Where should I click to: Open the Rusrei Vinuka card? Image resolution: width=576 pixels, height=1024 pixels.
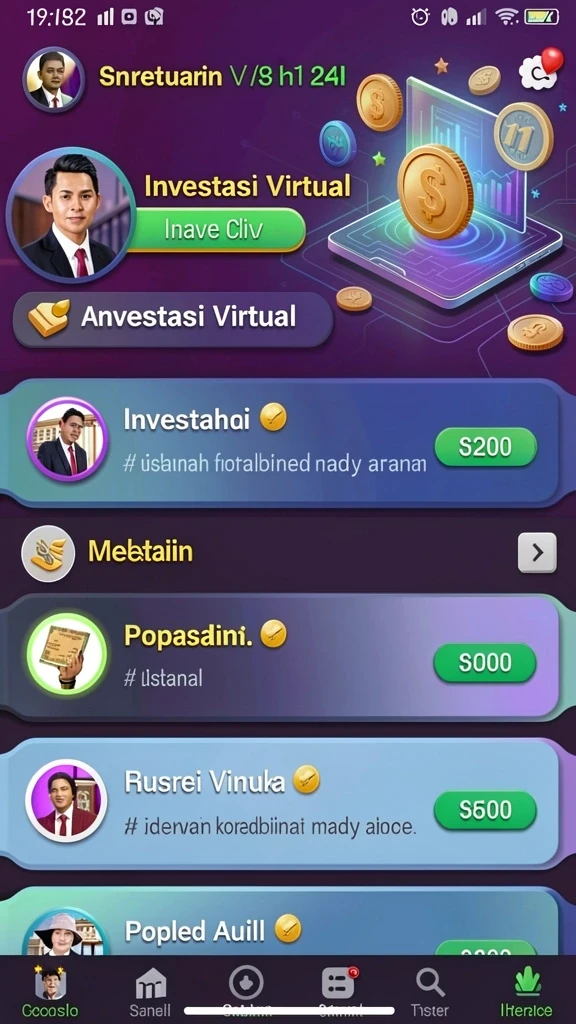pos(281,804)
